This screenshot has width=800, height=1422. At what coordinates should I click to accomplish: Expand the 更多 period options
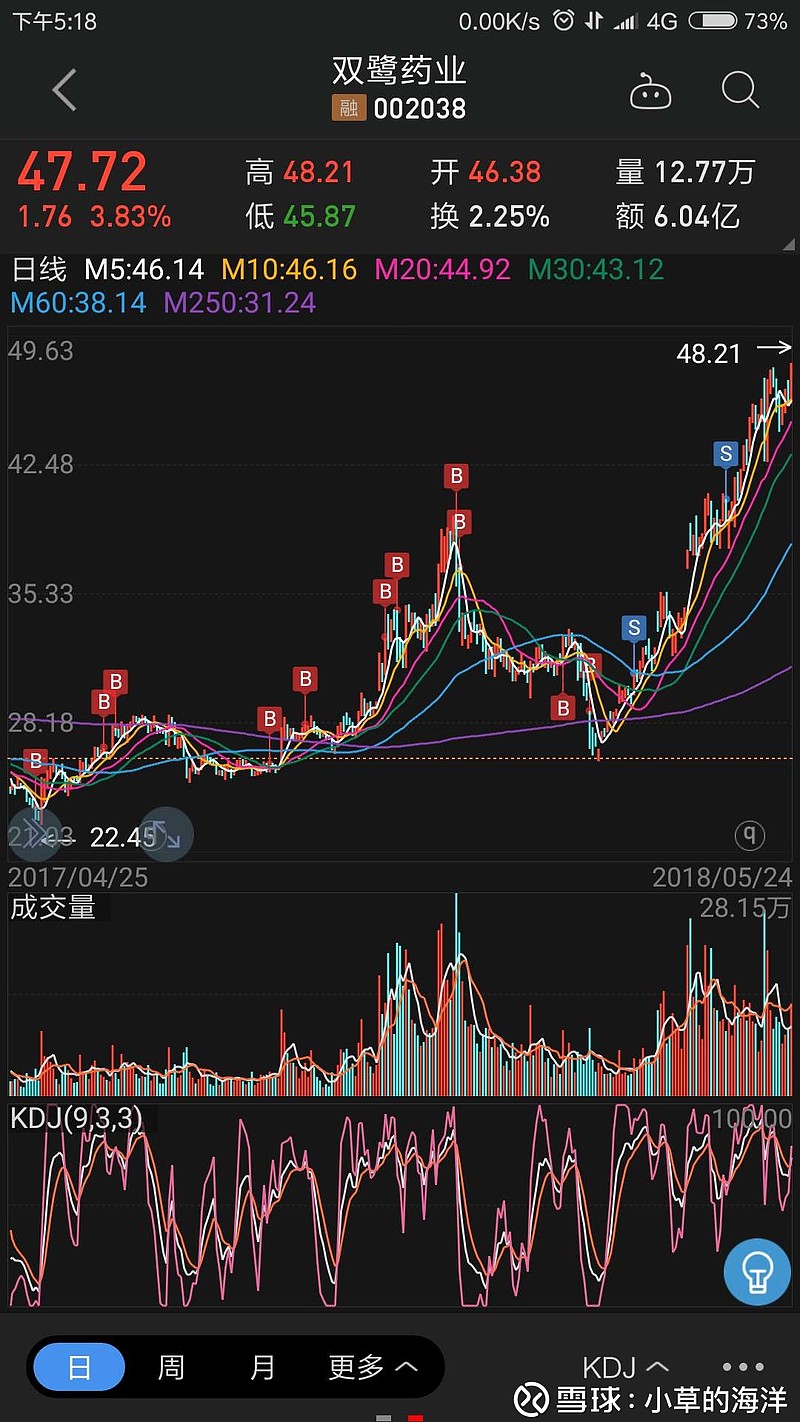[372, 1367]
